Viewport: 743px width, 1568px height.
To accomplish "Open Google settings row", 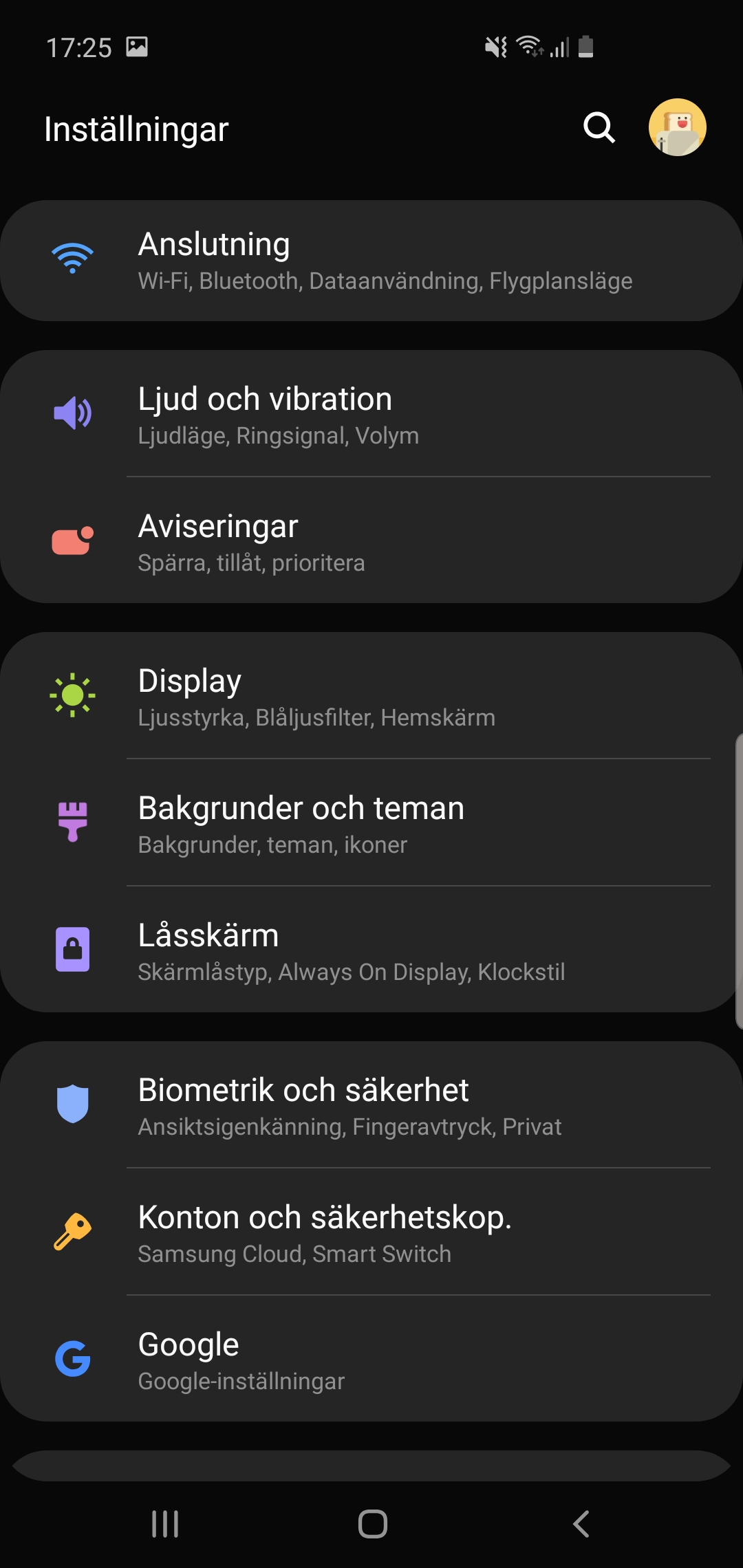I will [371, 1360].
